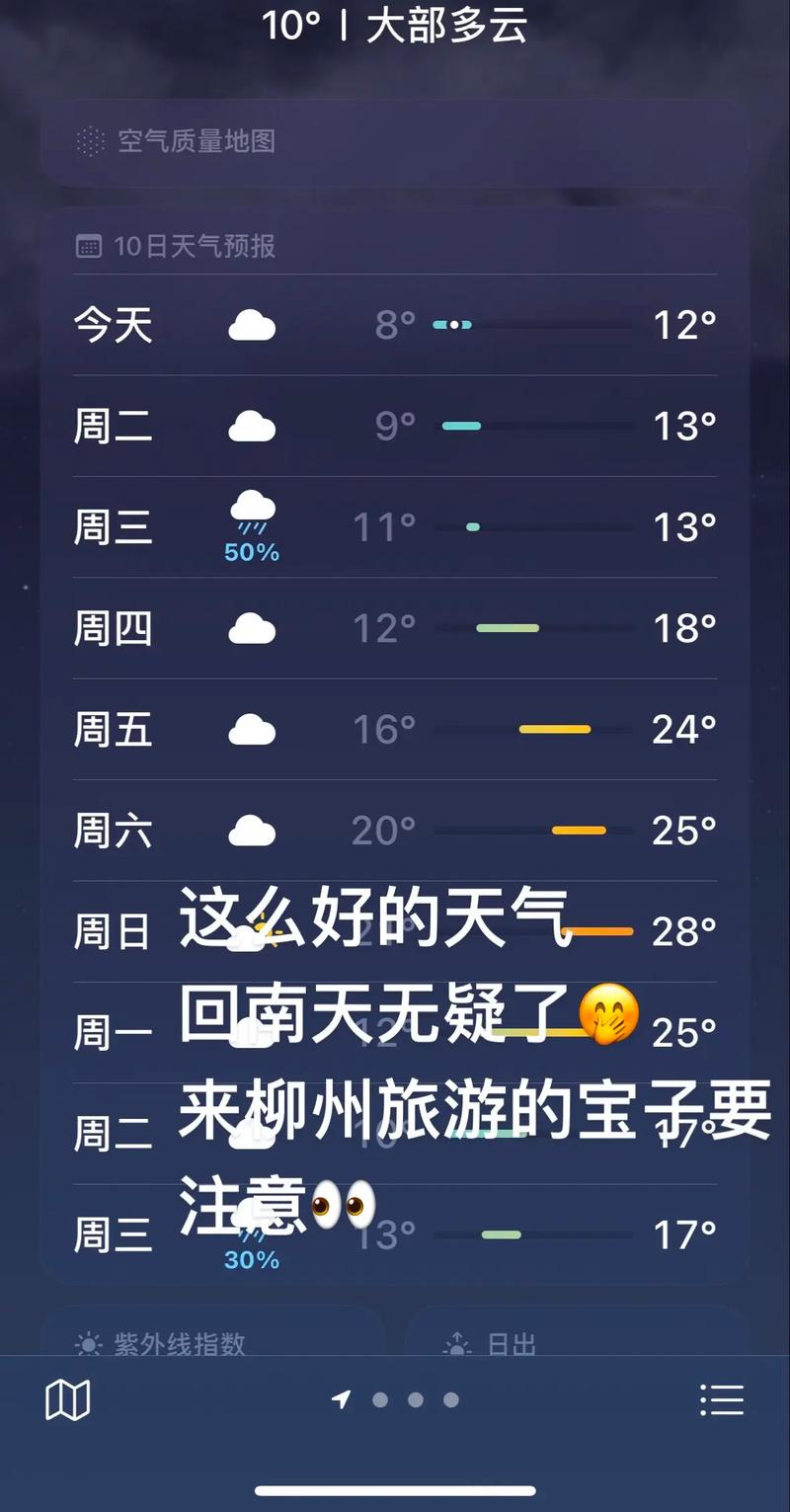Tap 50% precipitation label under 周三
This screenshot has width=790, height=1512.
(x=252, y=553)
